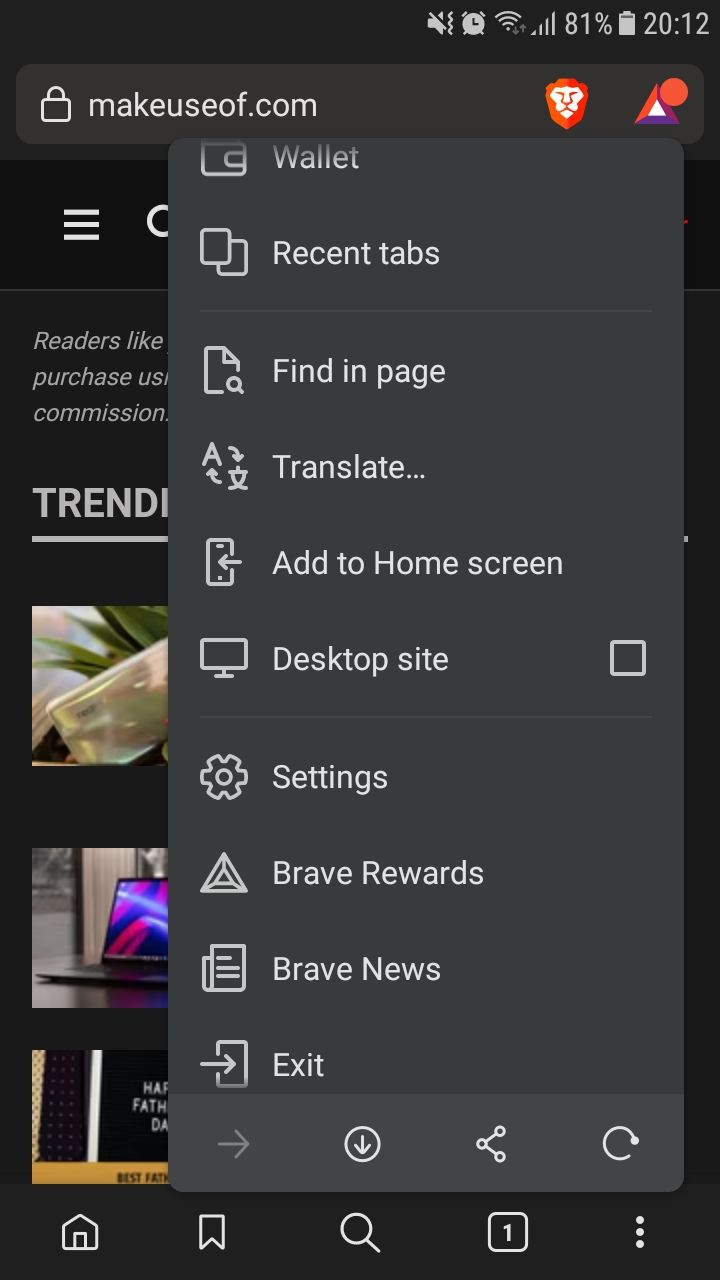The width and height of the screenshot is (720, 1280).
Task: Open browser Settings
Action: coord(329,777)
